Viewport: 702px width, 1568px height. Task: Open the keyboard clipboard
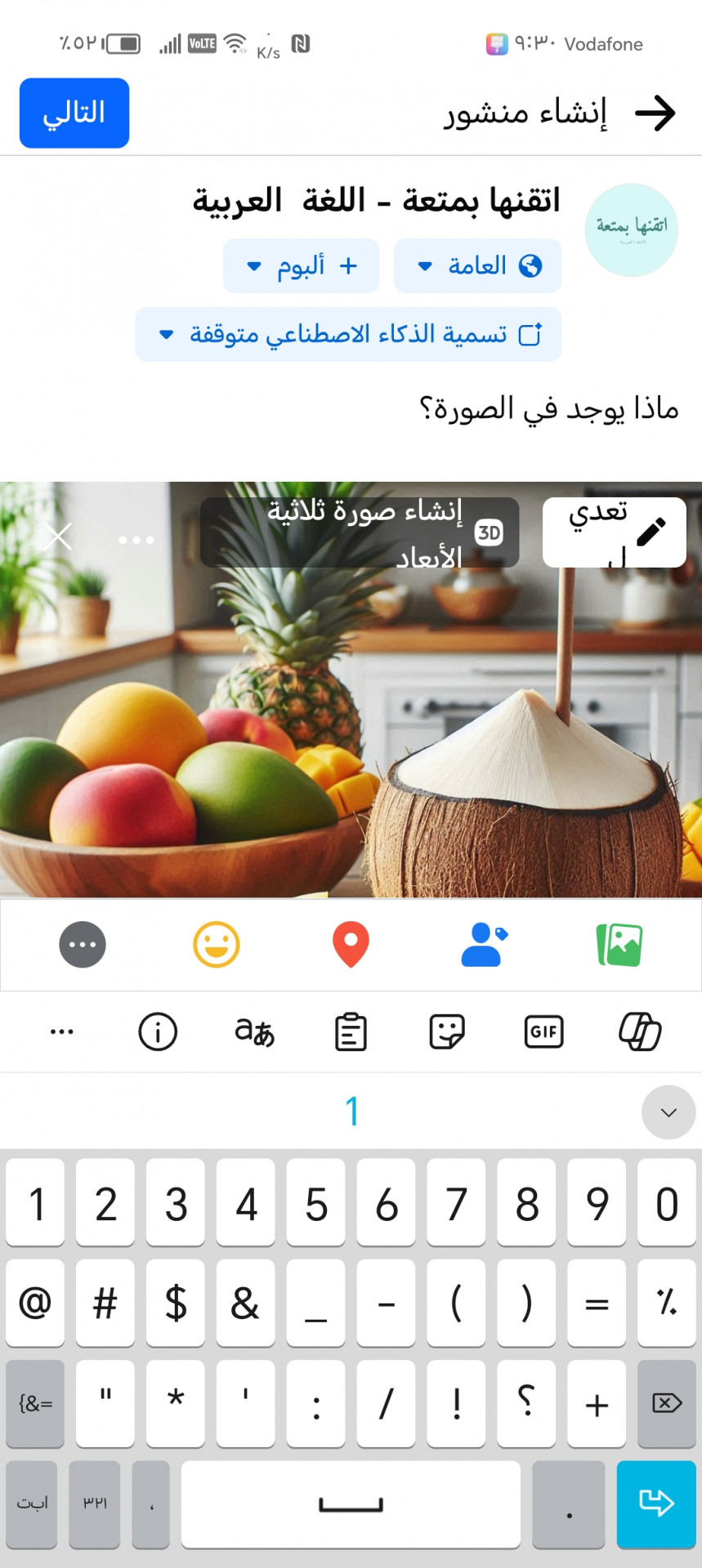[x=351, y=1031]
